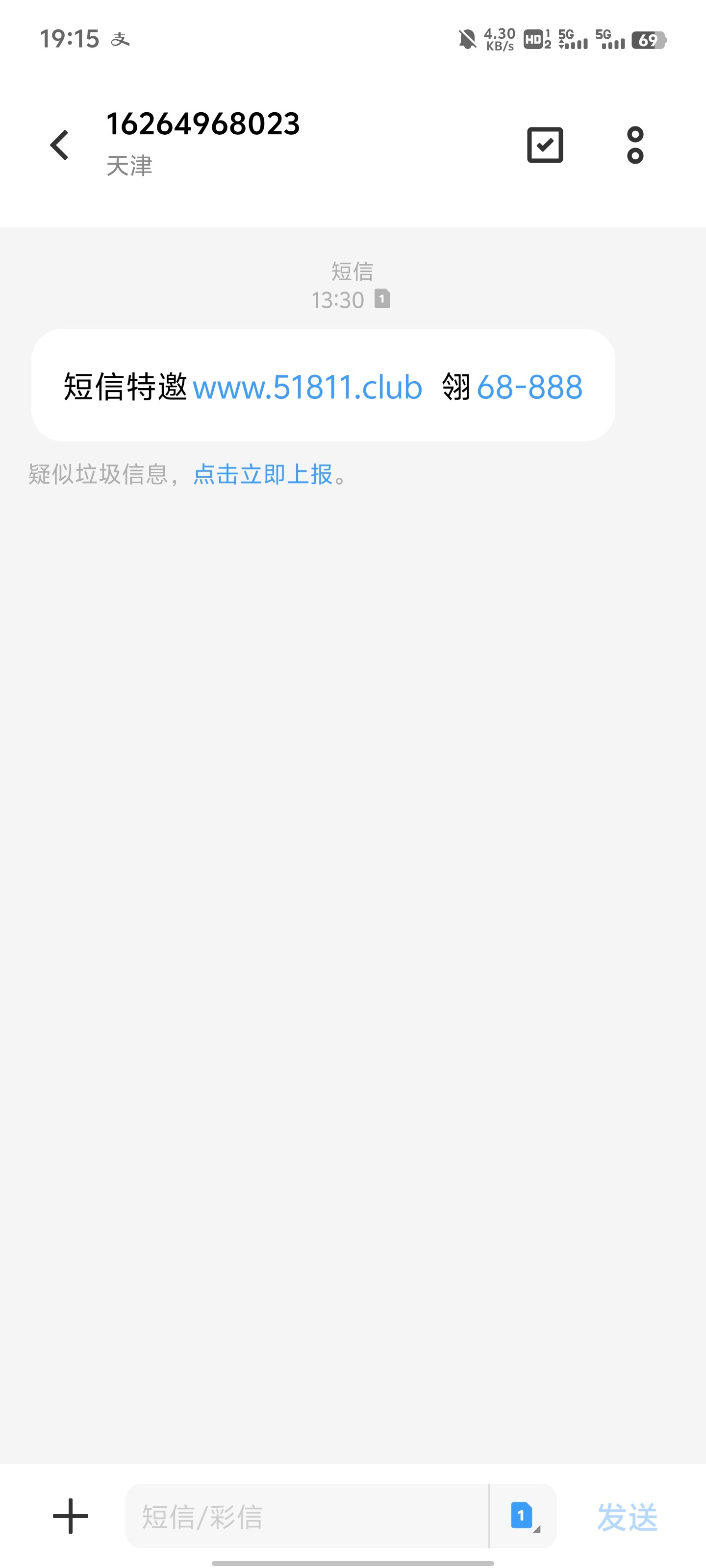Switch the SIM card selector

tap(523, 1516)
